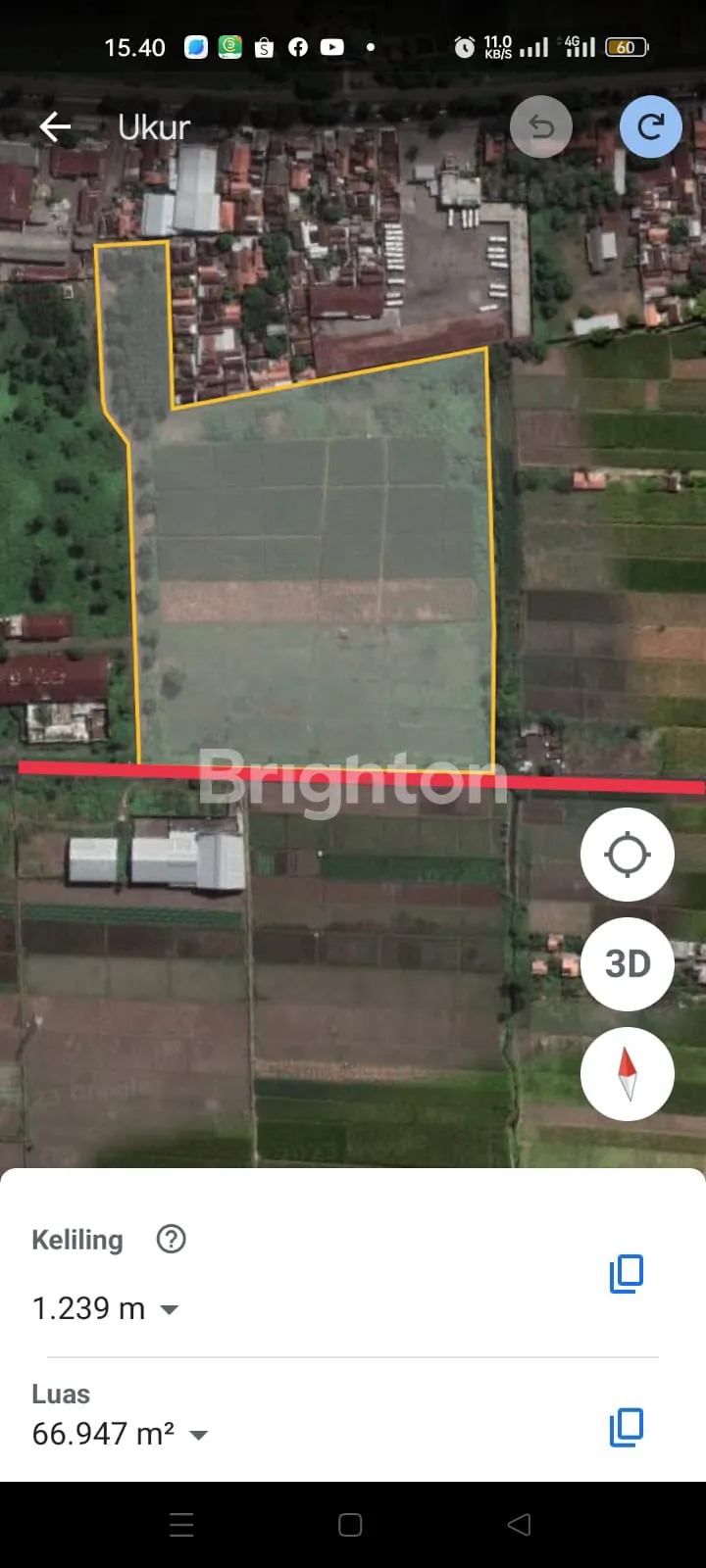Open the help icon beside Keliling
This screenshot has width=706, height=1568.
[x=171, y=1240]
